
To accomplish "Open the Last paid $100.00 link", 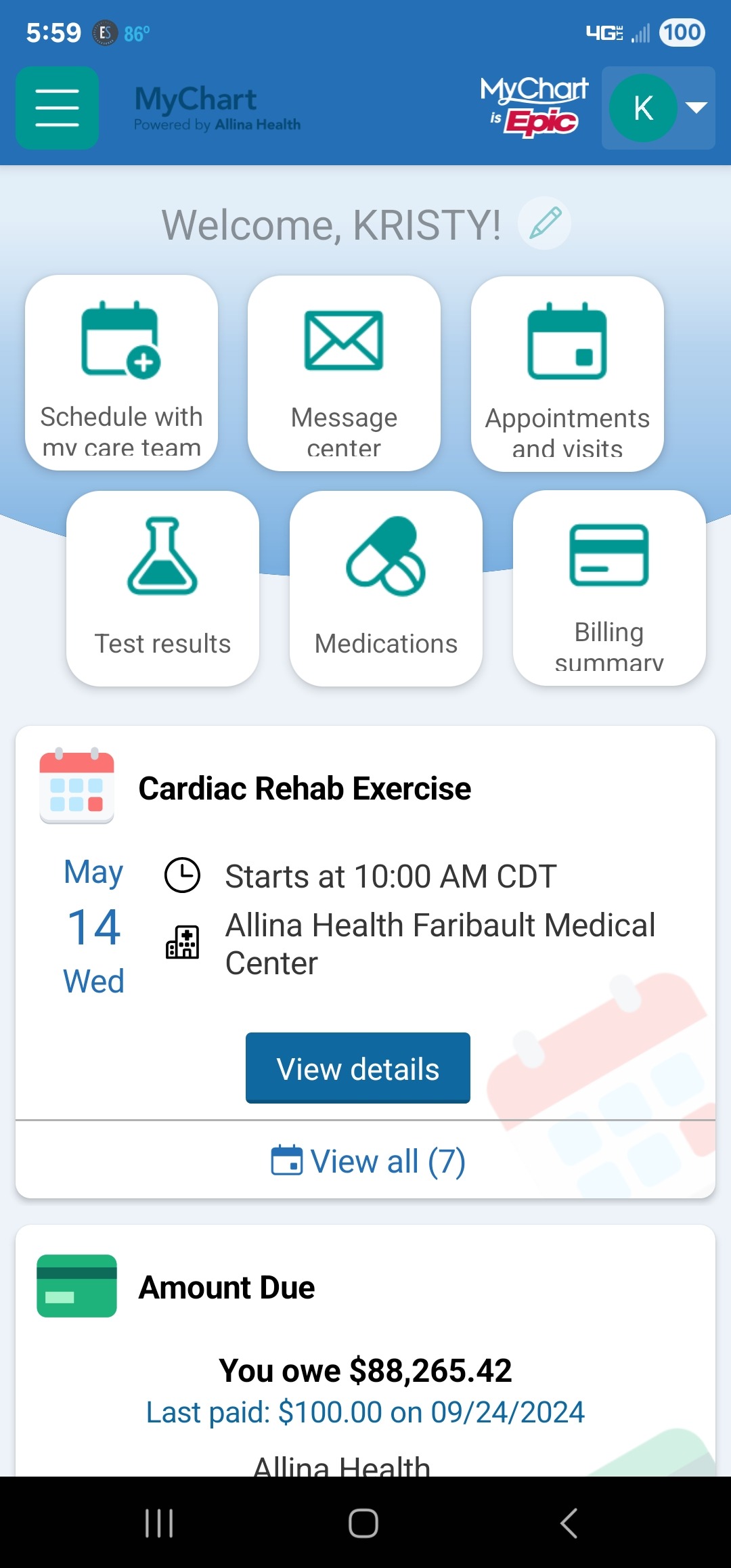I will [365, 1412].
